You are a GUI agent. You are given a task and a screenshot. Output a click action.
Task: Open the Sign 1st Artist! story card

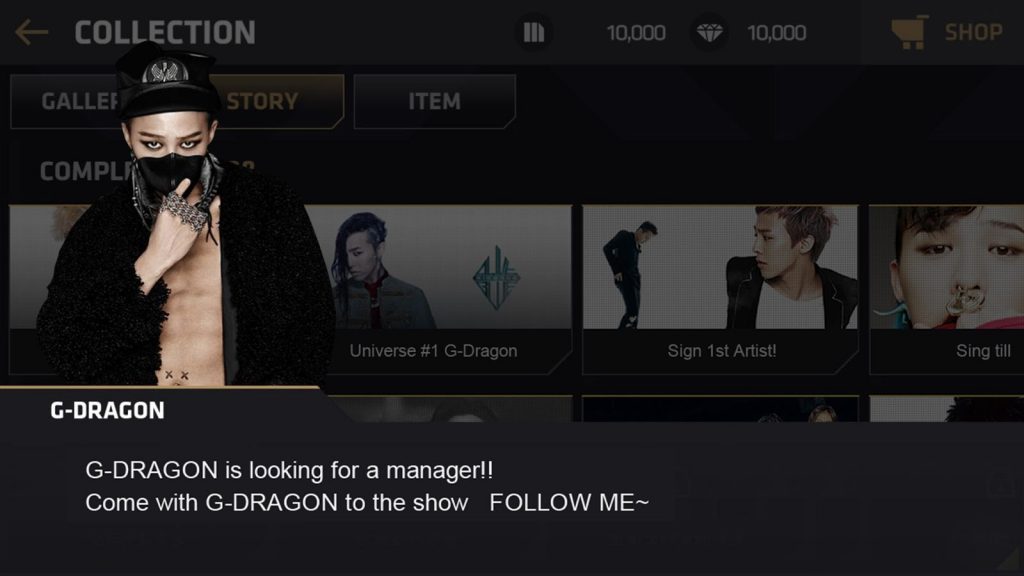[x=720, y=288]
